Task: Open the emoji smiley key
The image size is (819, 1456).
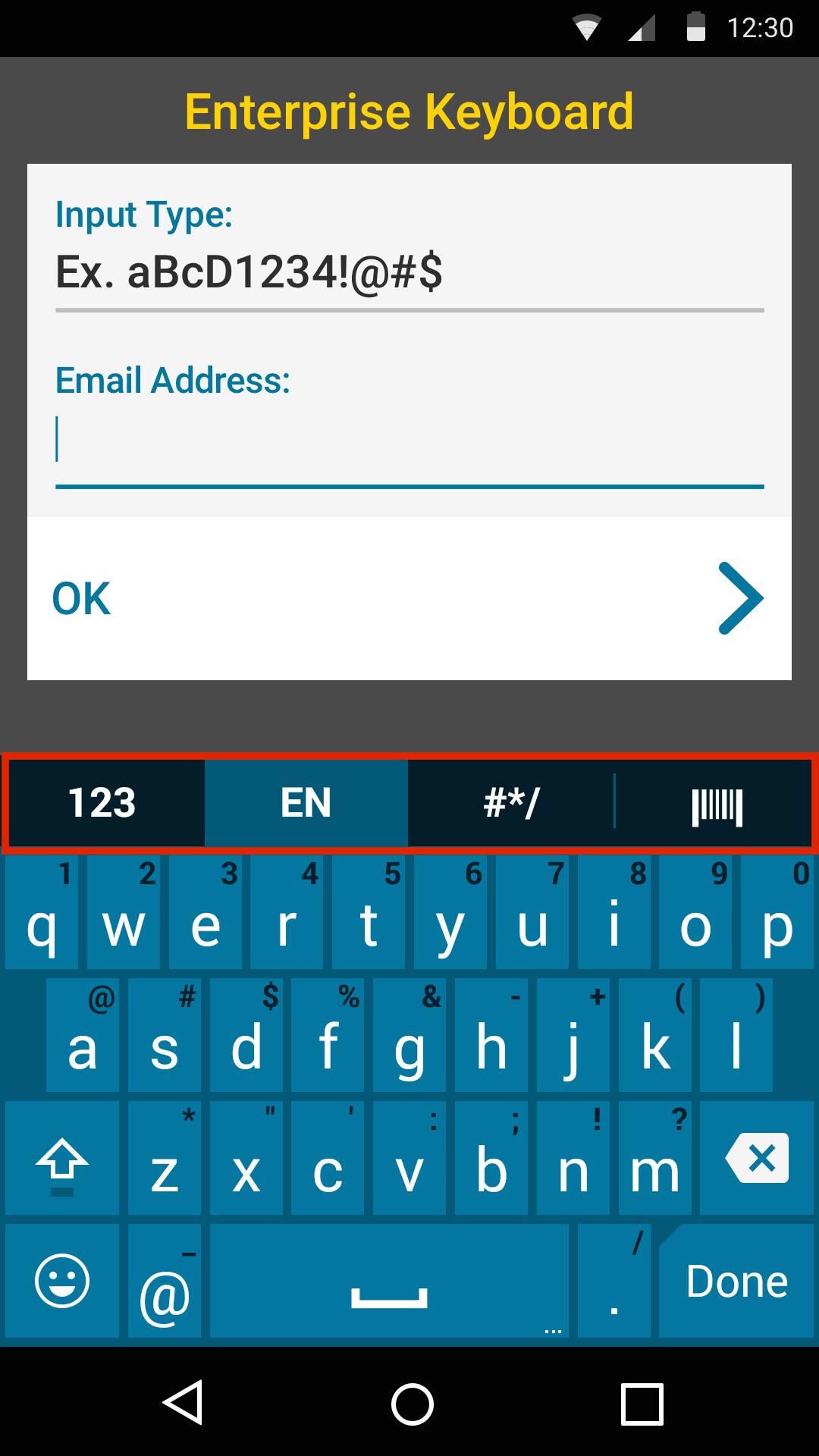Action: pyautogui.click(x=62, y=1282)
